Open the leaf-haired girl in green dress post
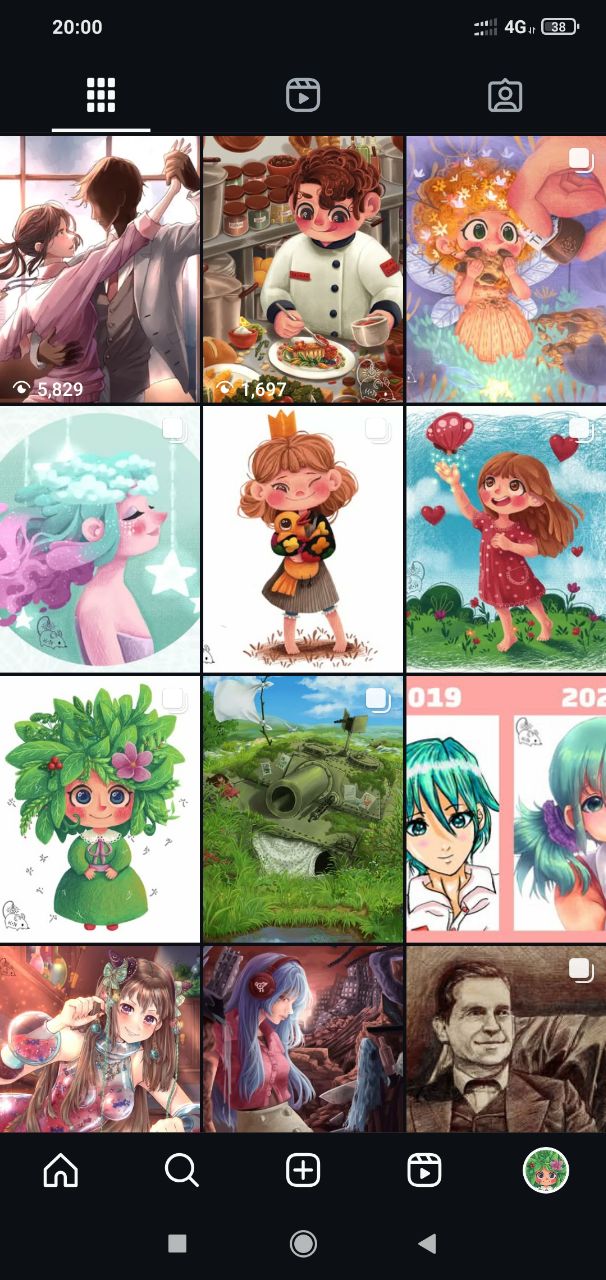This screenshot has height=1280, width=606. [99, 808]
